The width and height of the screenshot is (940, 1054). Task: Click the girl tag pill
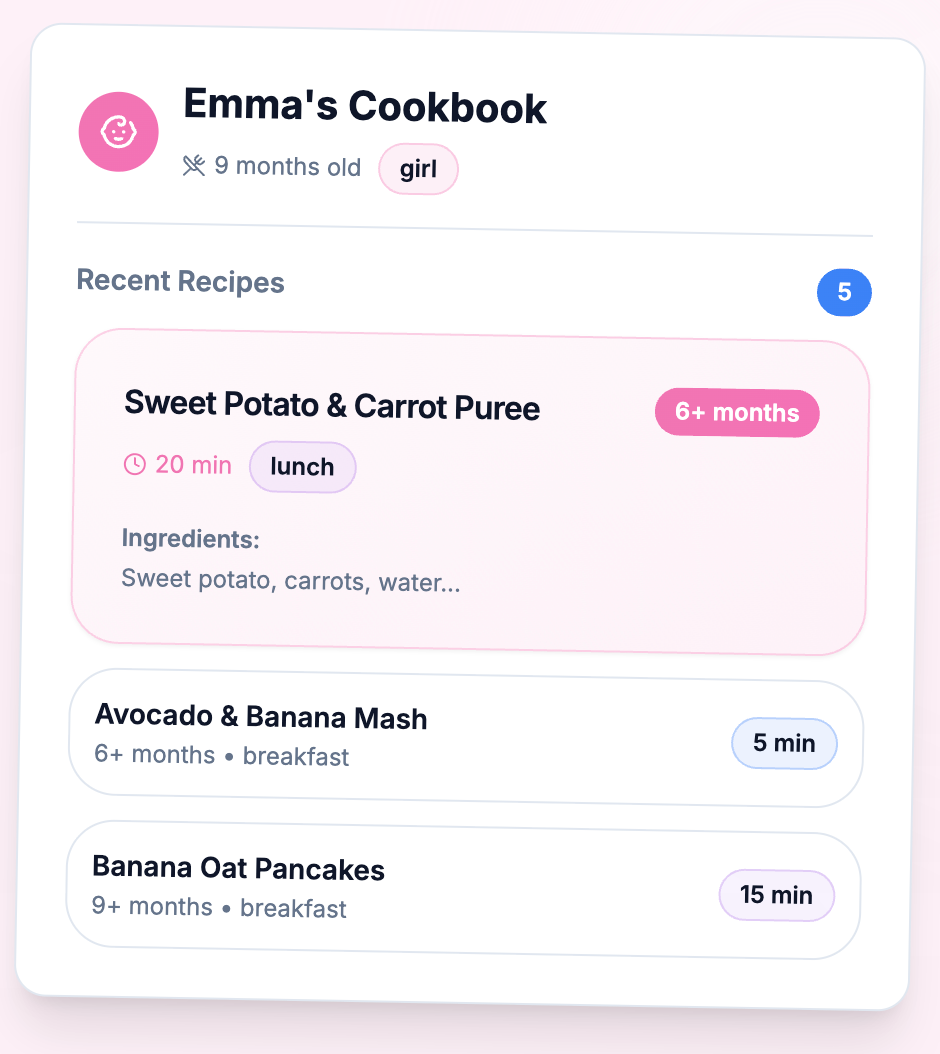point(418,169)
